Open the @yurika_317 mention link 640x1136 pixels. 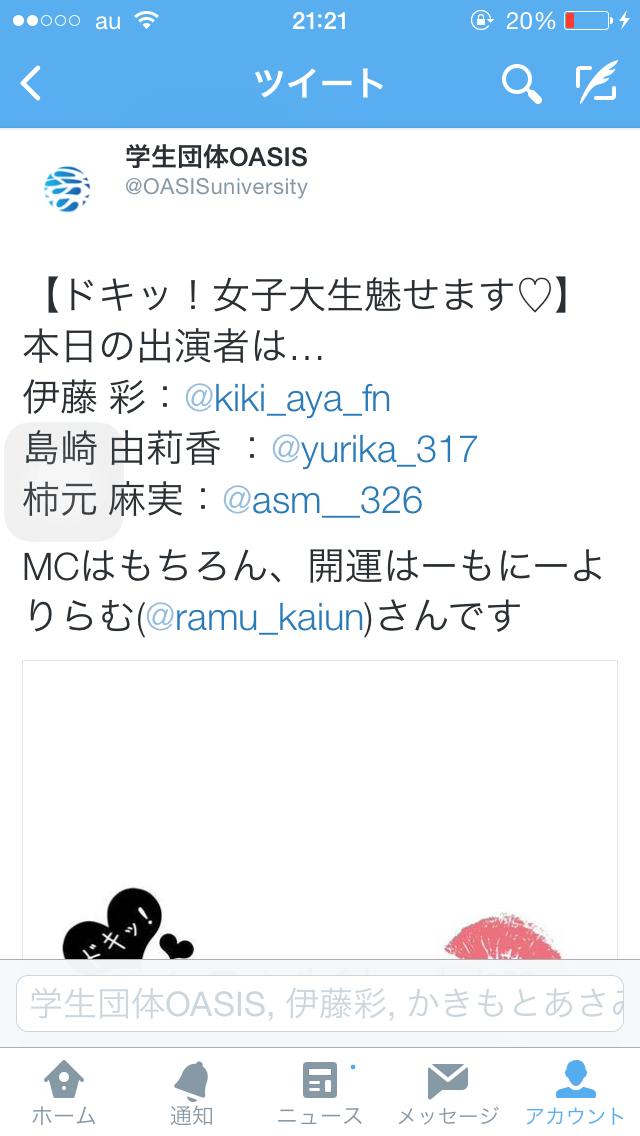pyautogui.click(x=375, y=449)
